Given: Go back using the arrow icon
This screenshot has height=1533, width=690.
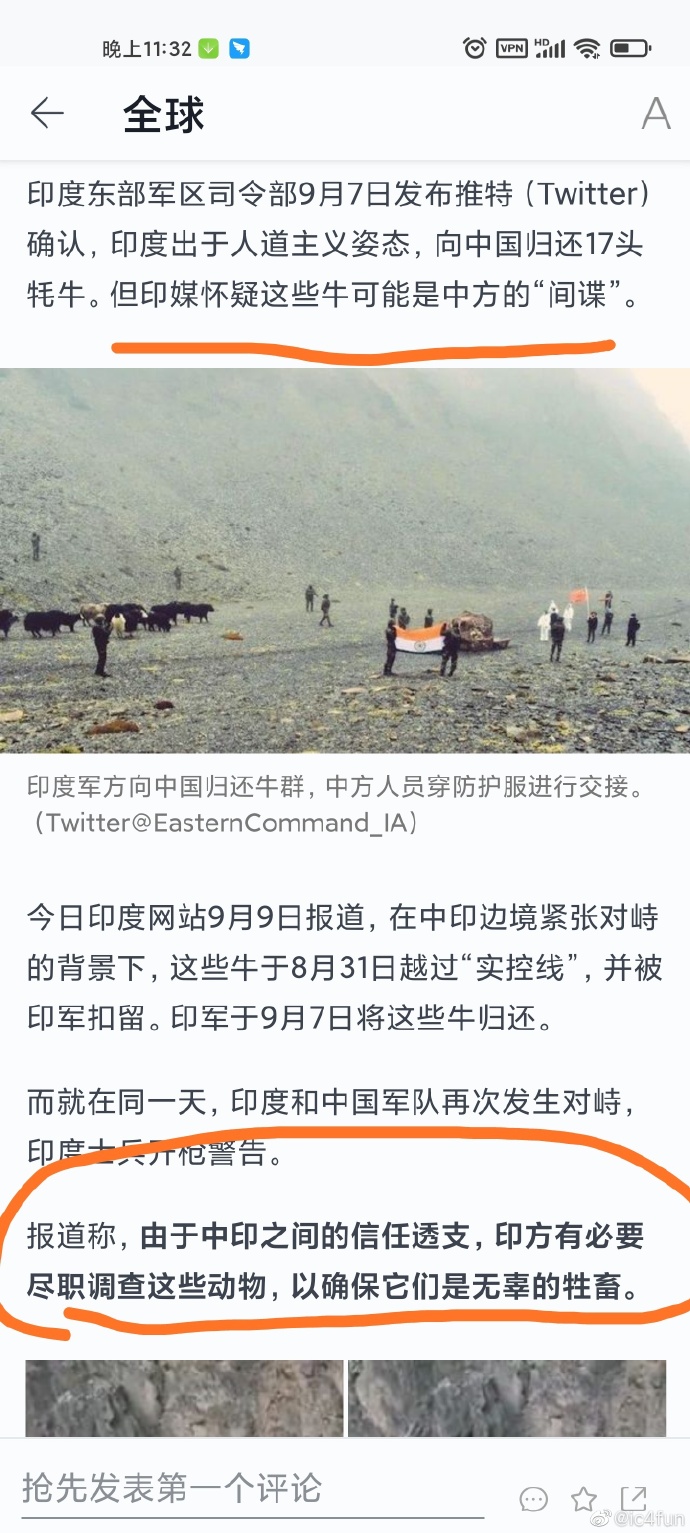Looking at the screenshot, I should [x=47, y=114].
